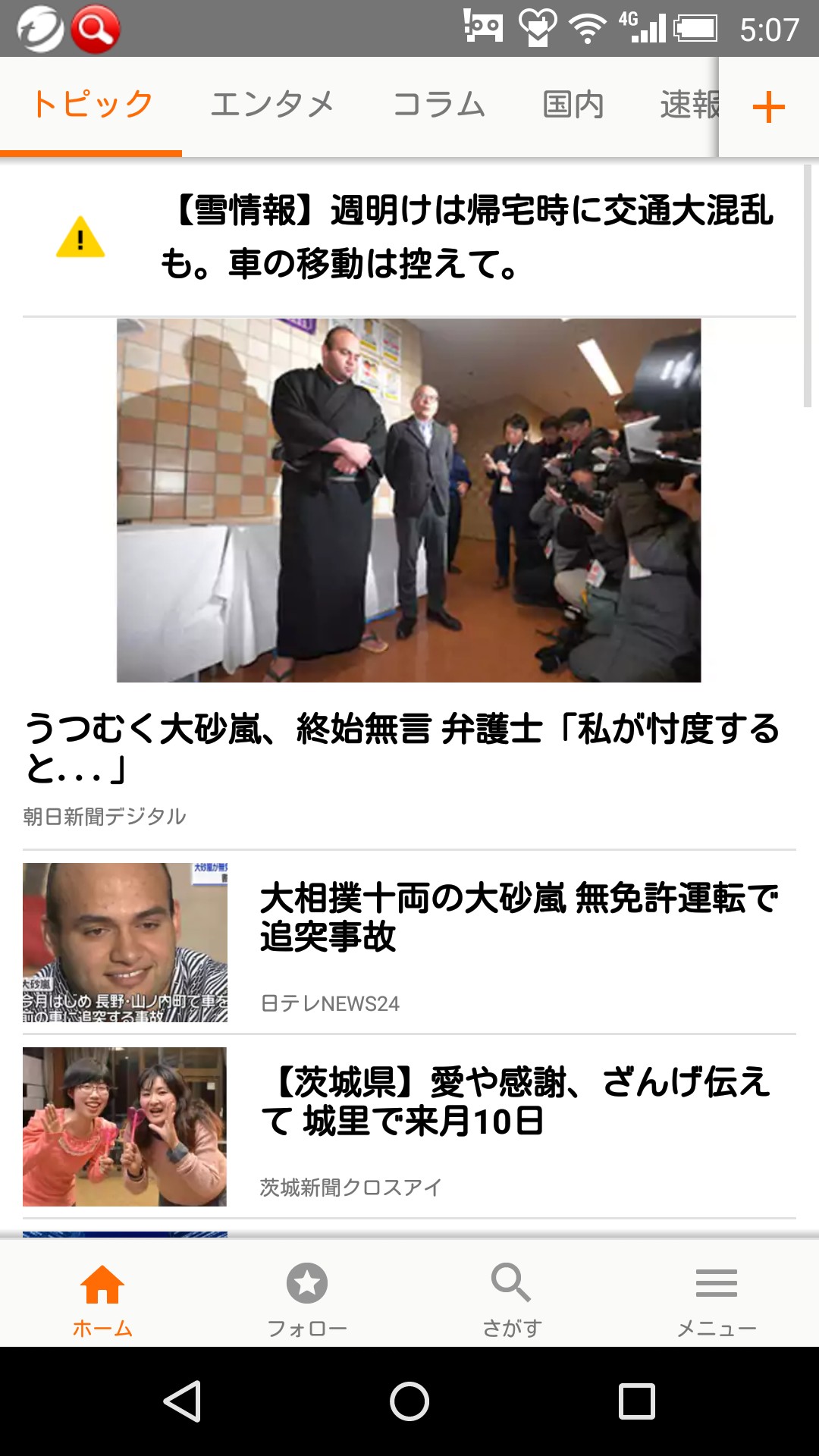Read the 大相撲十両の大砂嵐 無免許運転 article
This screenshot has height=1456, width=819.
(x=519, y=918)
